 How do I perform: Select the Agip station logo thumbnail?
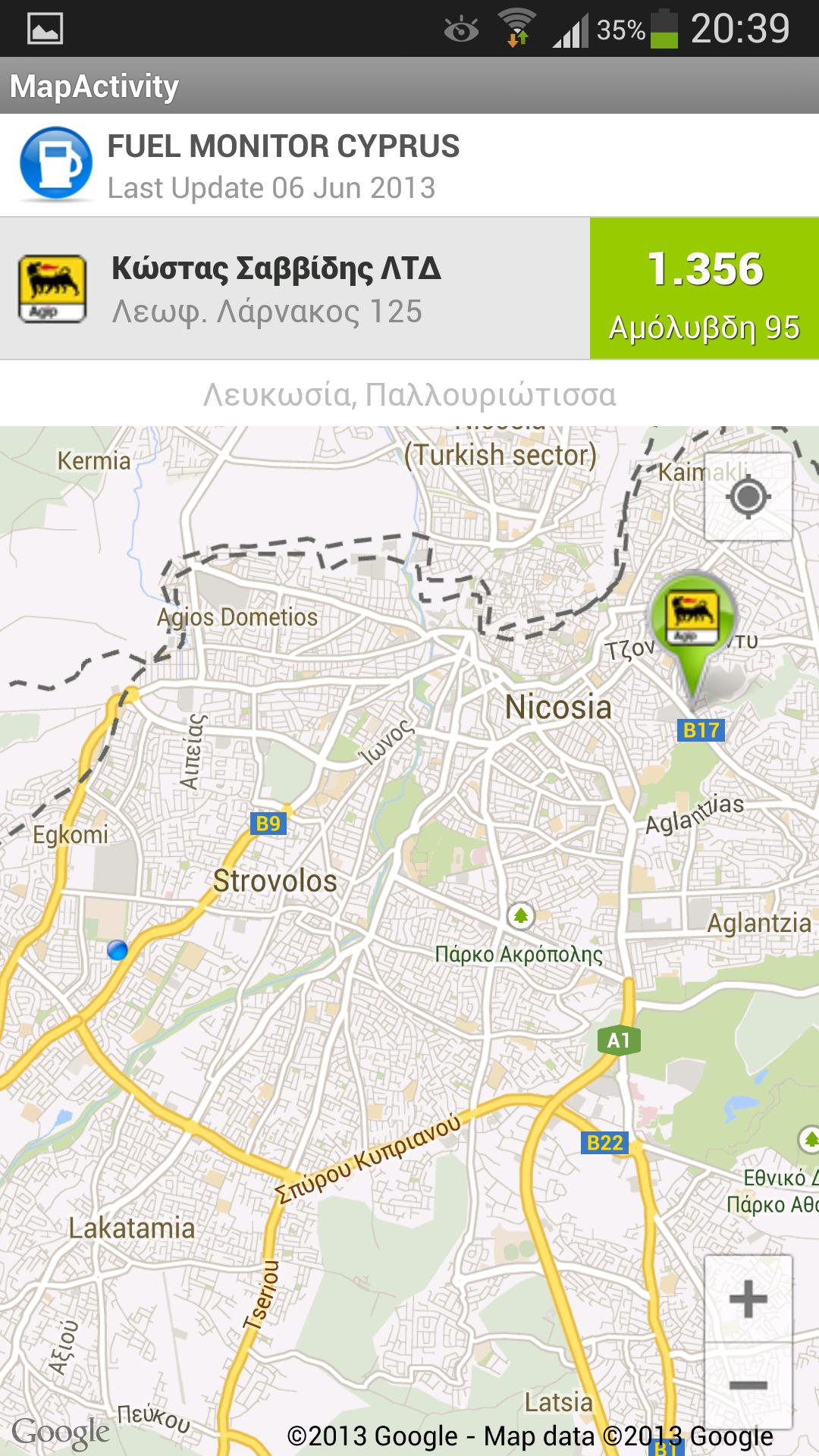pos(48,287)
